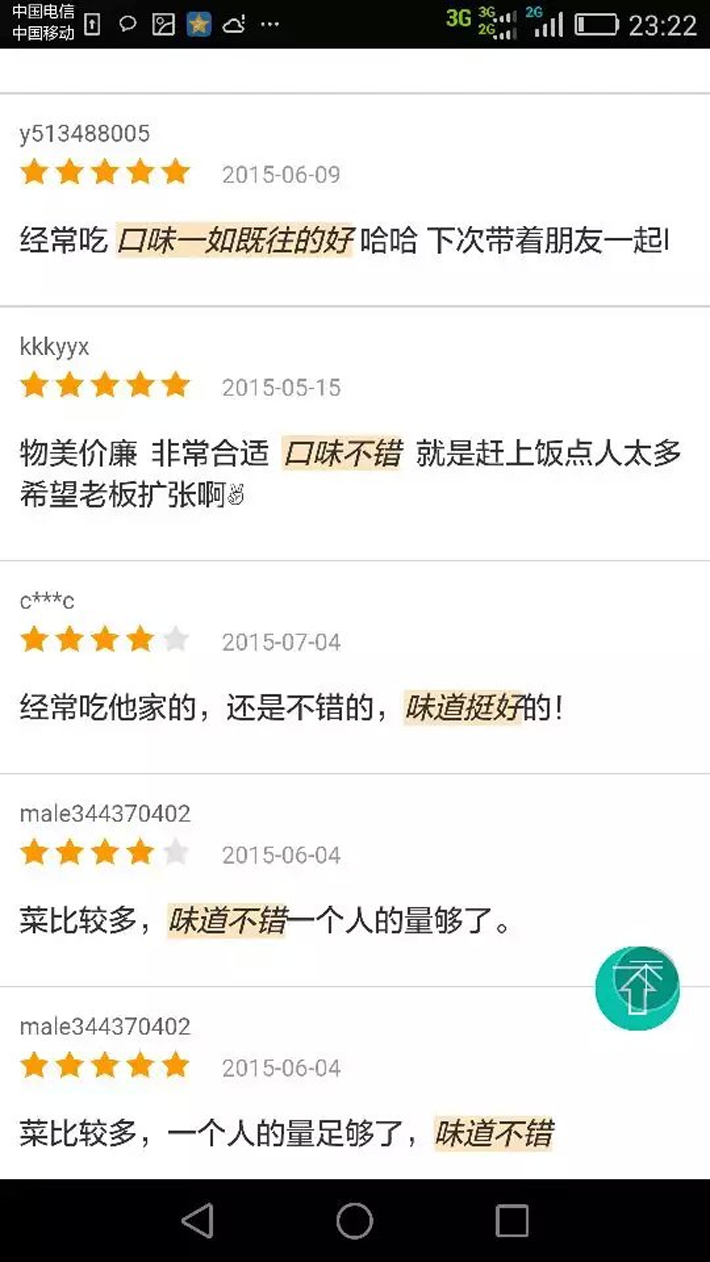Go back with the system back button
The width and height of the screenshot is (710, 1262).
pyautogui.click(x=198, y=1220)
